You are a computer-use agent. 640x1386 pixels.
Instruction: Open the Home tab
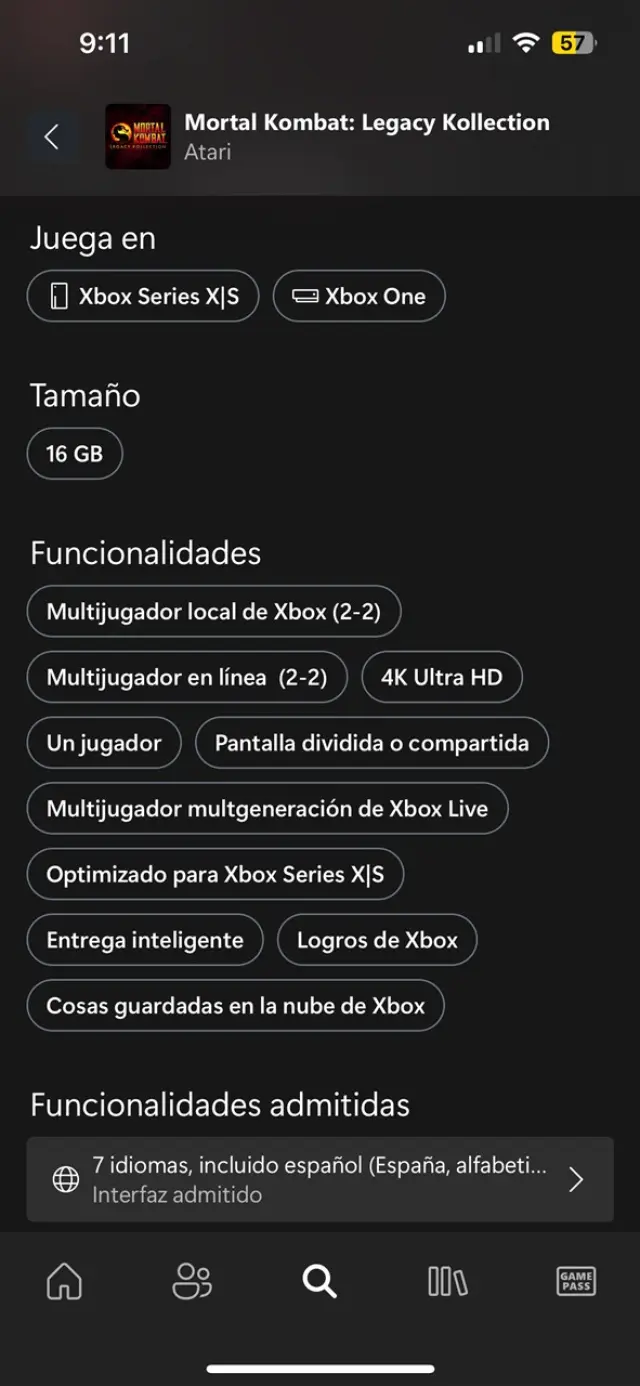[64, 1281]
